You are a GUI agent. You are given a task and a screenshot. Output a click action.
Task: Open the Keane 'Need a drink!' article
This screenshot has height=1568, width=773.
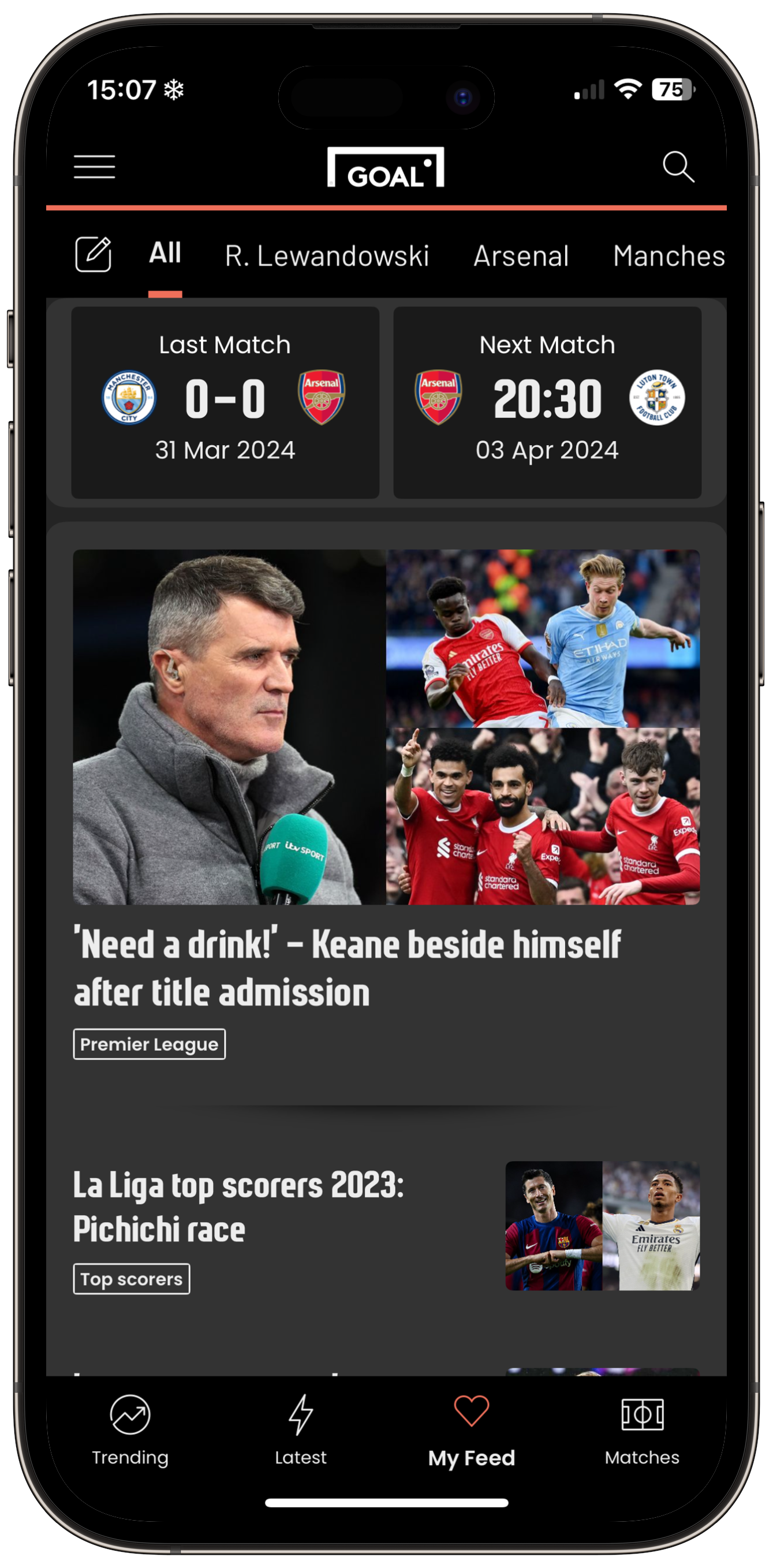(x=347, y=968)
